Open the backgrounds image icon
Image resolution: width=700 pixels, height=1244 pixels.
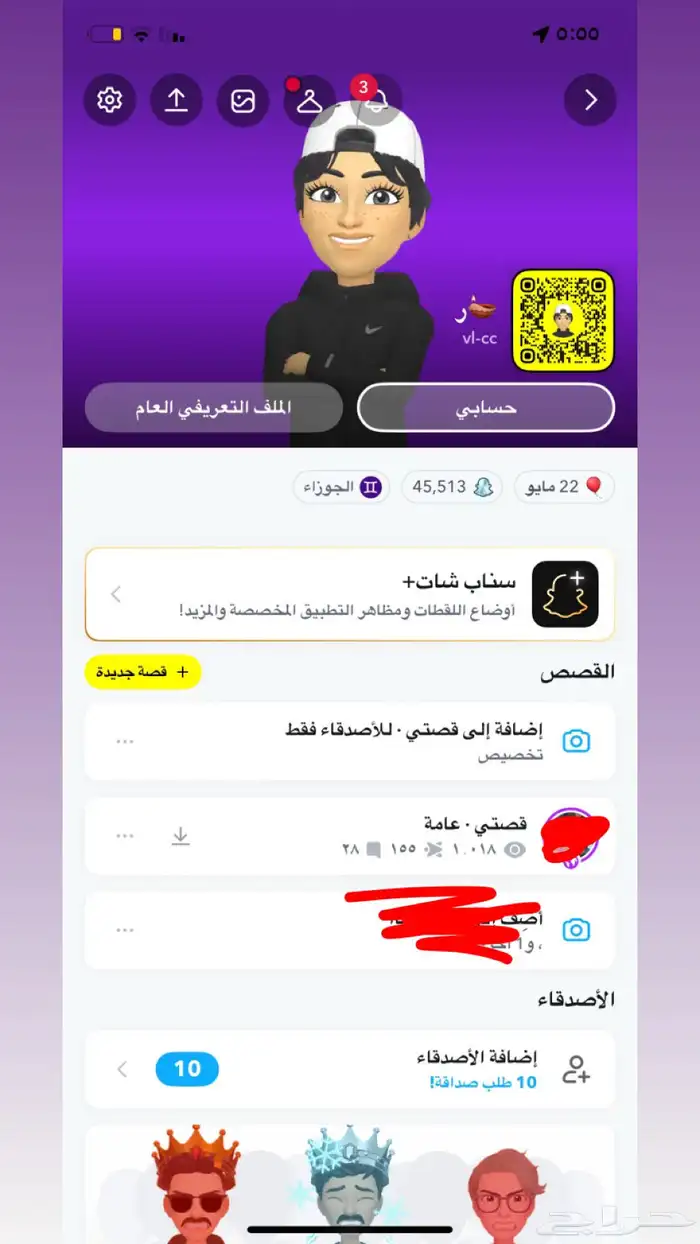pos(243,100)
